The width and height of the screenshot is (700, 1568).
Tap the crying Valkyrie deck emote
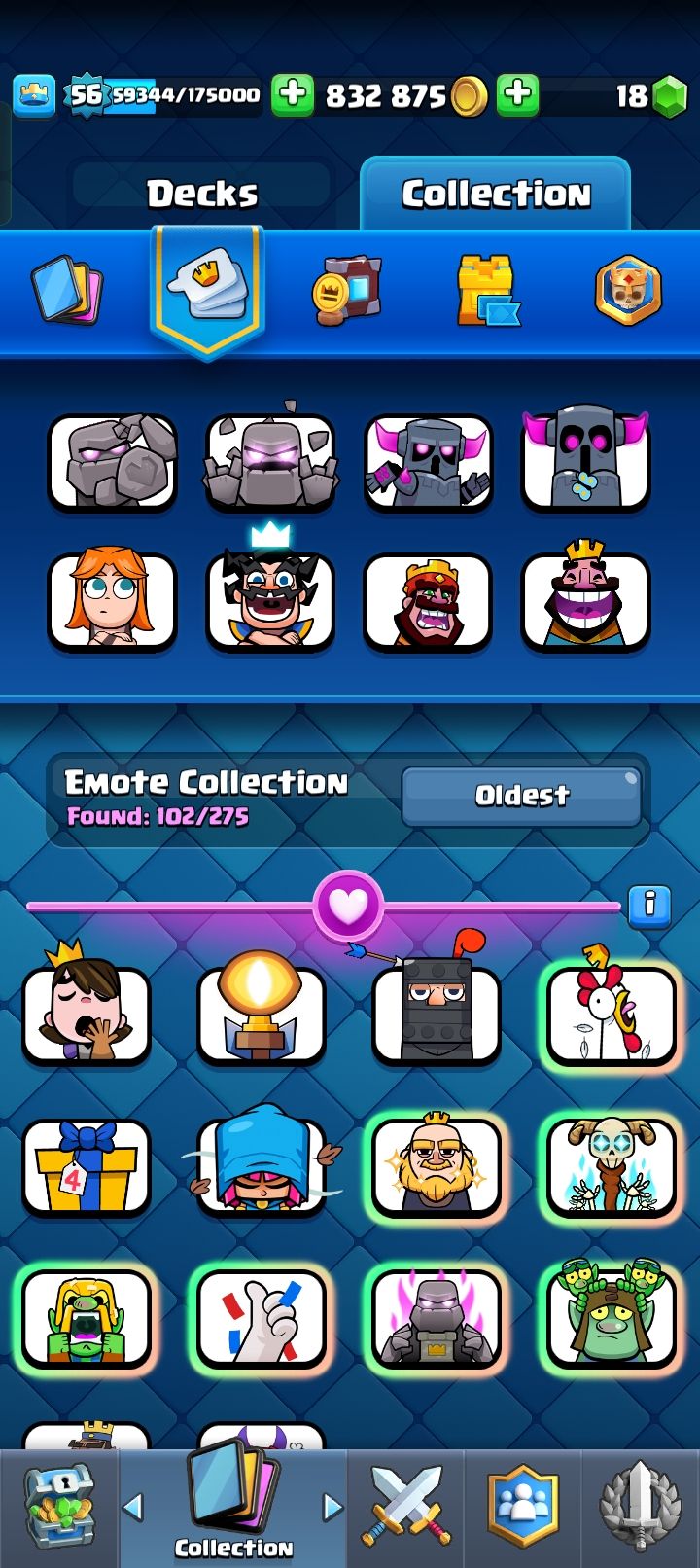click(x=112, y=600)
